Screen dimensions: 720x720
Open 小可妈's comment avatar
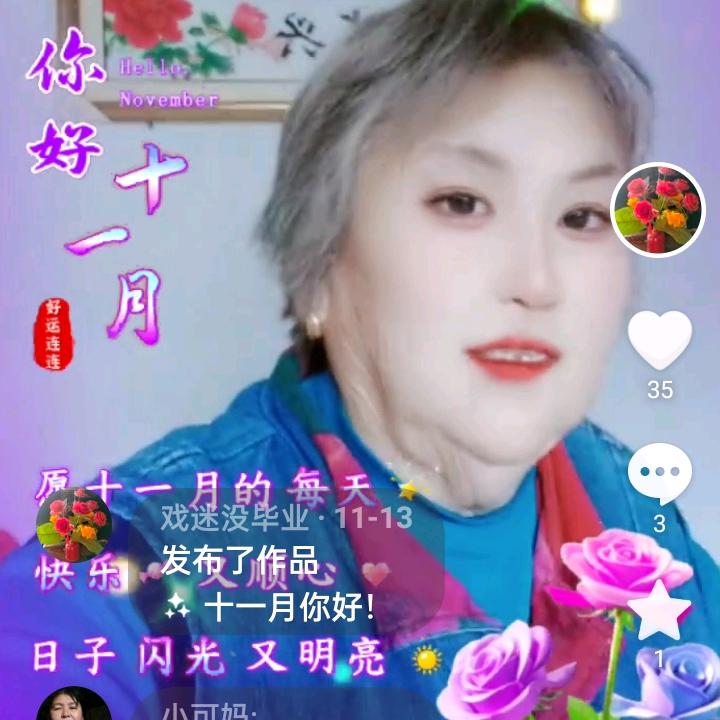73,705
